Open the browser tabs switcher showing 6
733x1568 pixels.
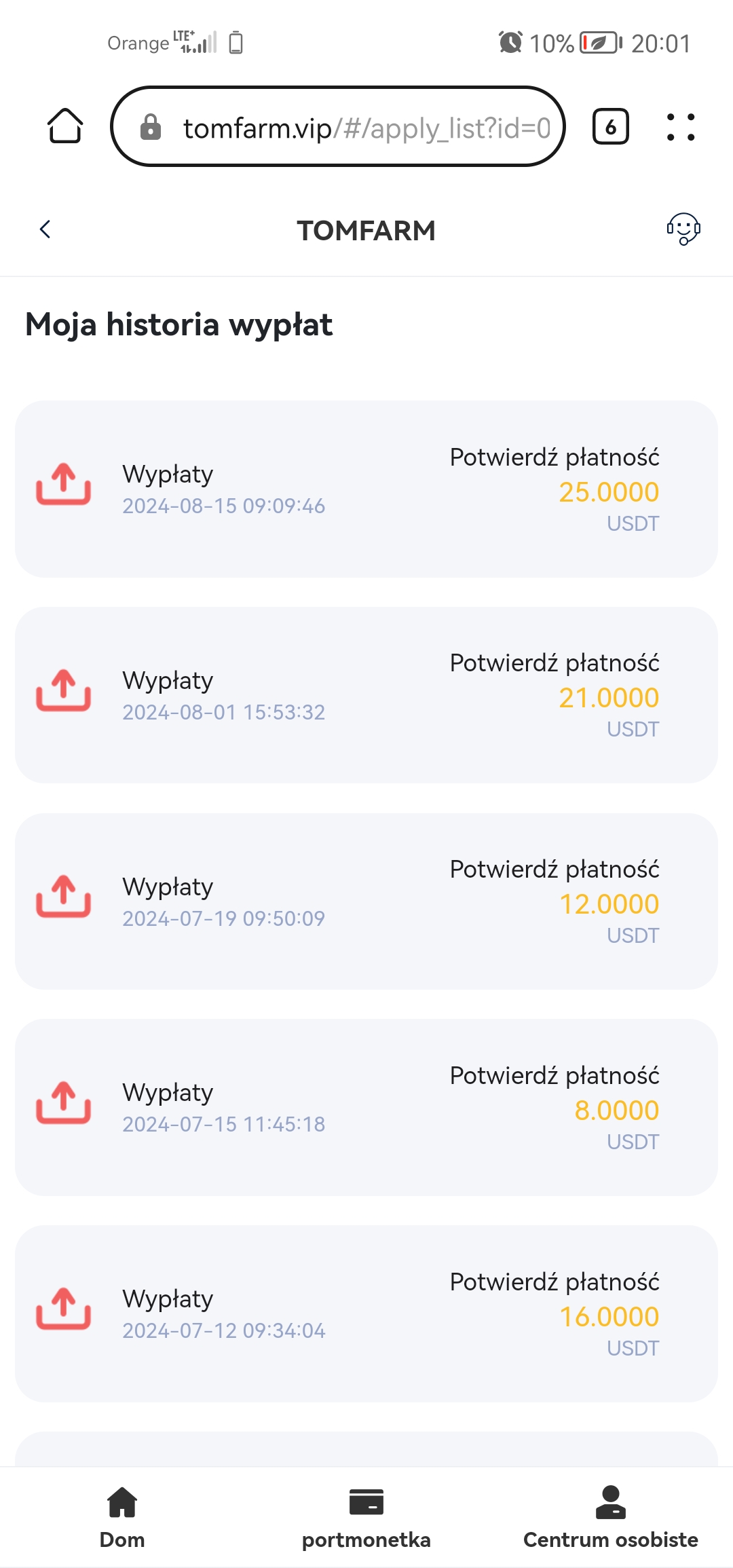click(x=611, y=126)
